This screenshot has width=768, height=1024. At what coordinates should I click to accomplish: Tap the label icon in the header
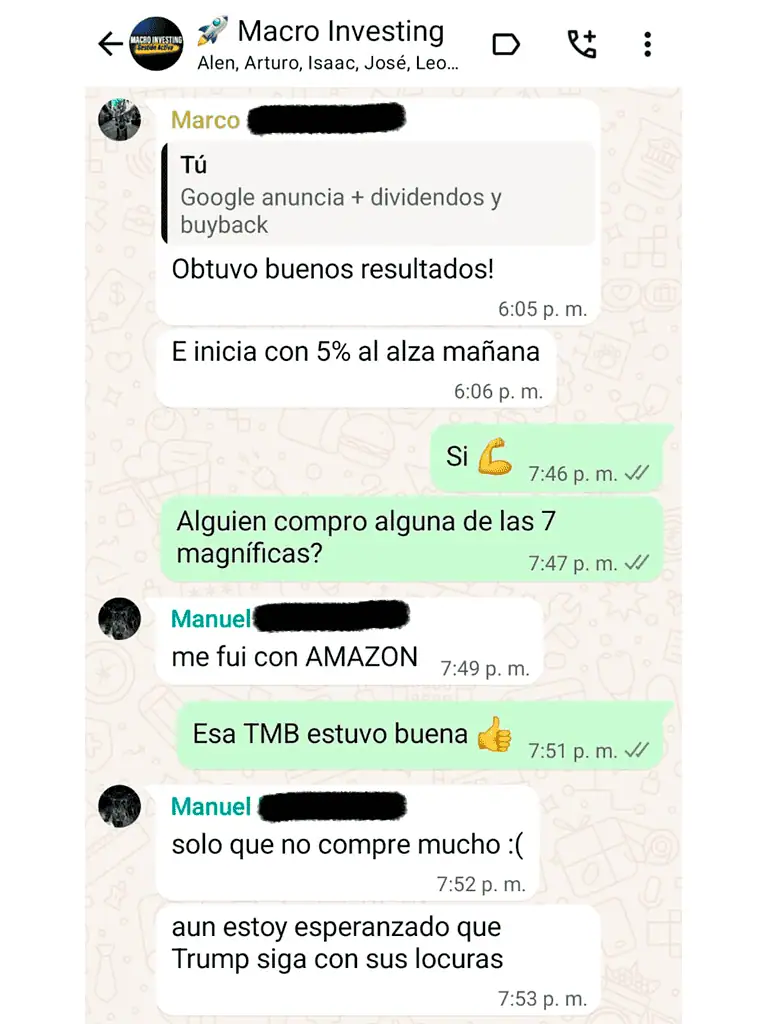click(506, 44)
